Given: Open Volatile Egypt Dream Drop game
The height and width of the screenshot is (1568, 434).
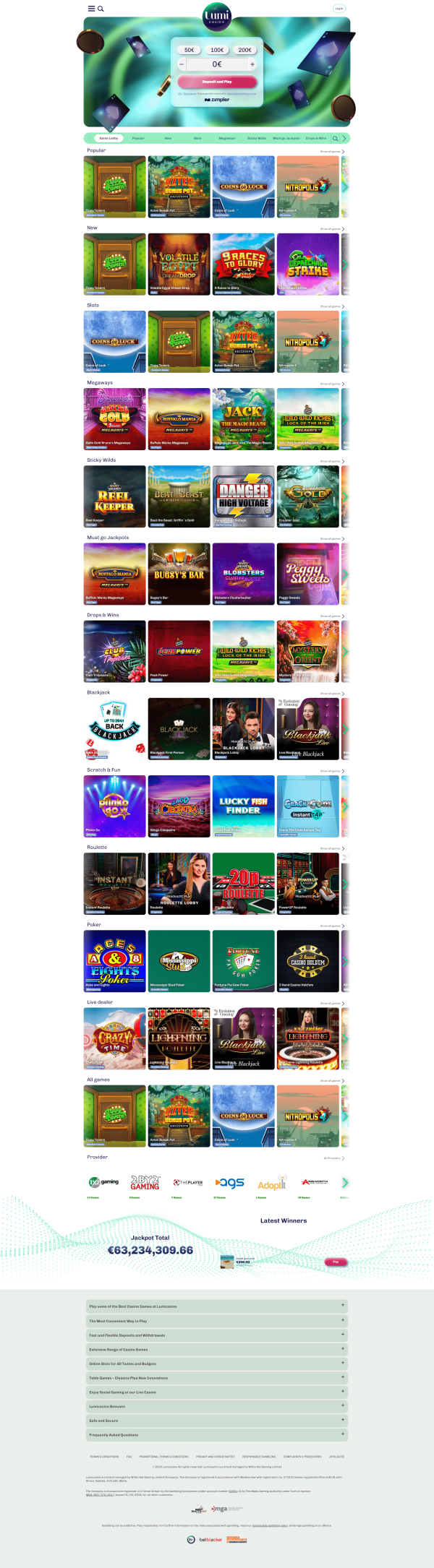Looking at the screenshot, I should 179,264.
